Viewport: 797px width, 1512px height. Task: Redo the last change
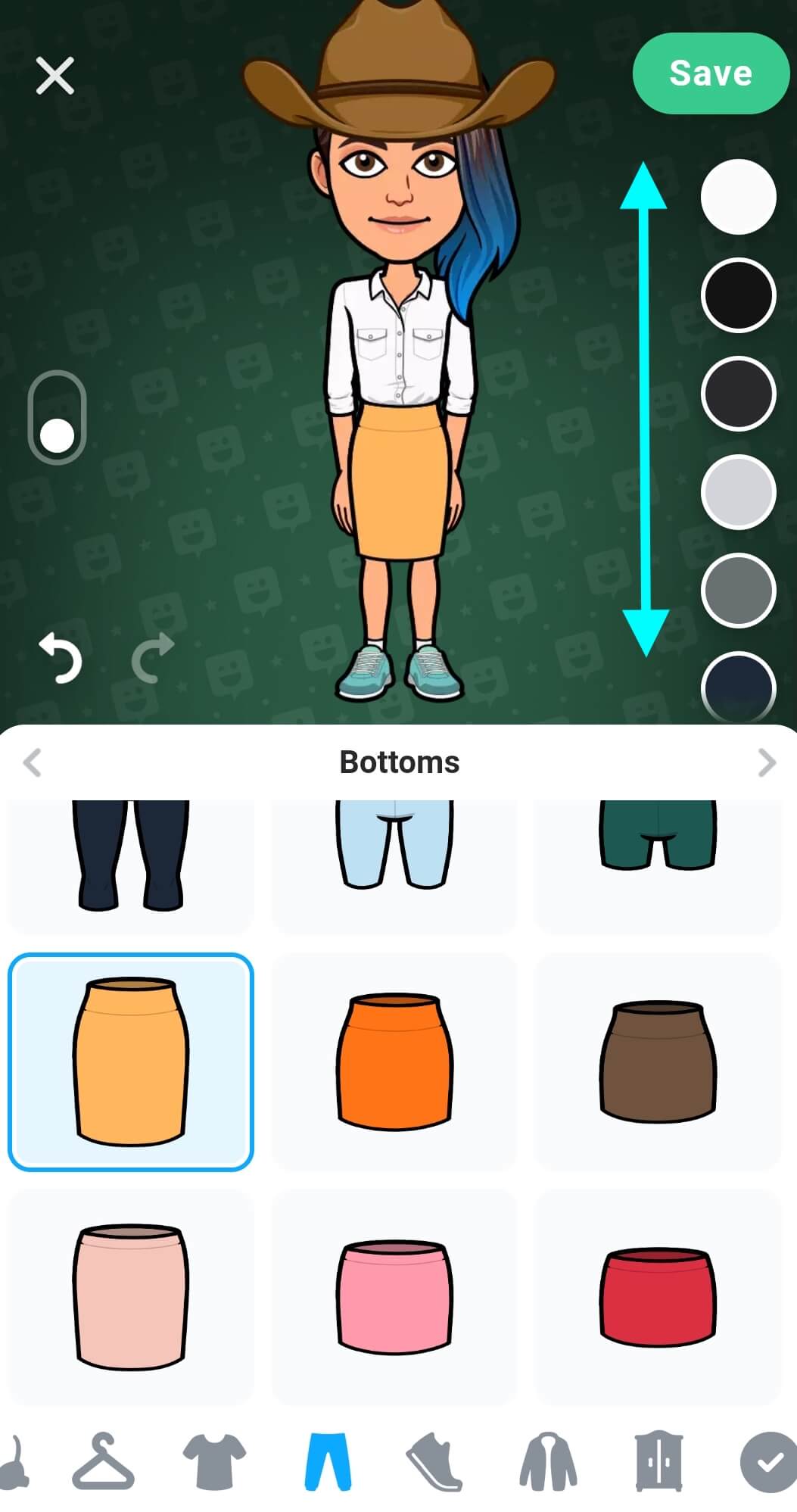pos(153,657)
